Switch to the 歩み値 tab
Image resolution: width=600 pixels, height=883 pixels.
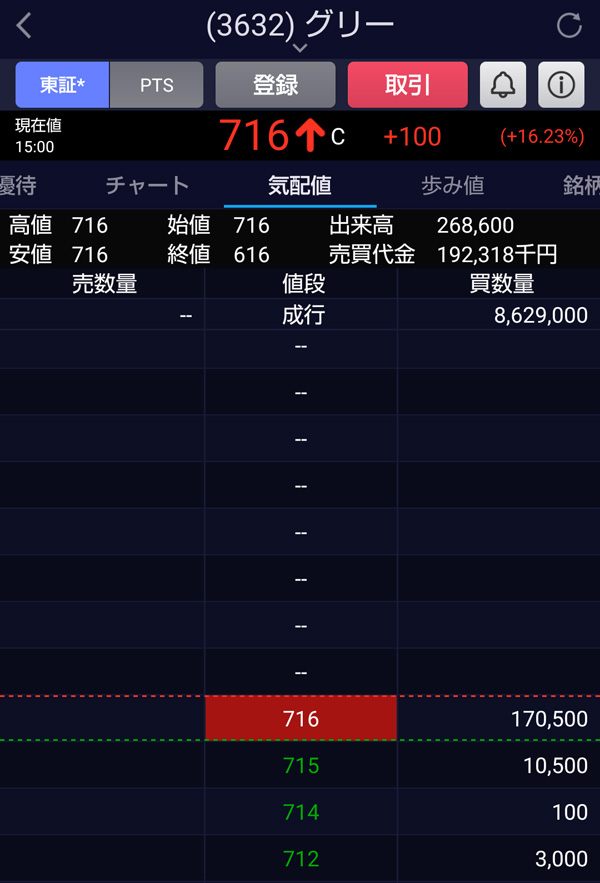click(452, 185)
